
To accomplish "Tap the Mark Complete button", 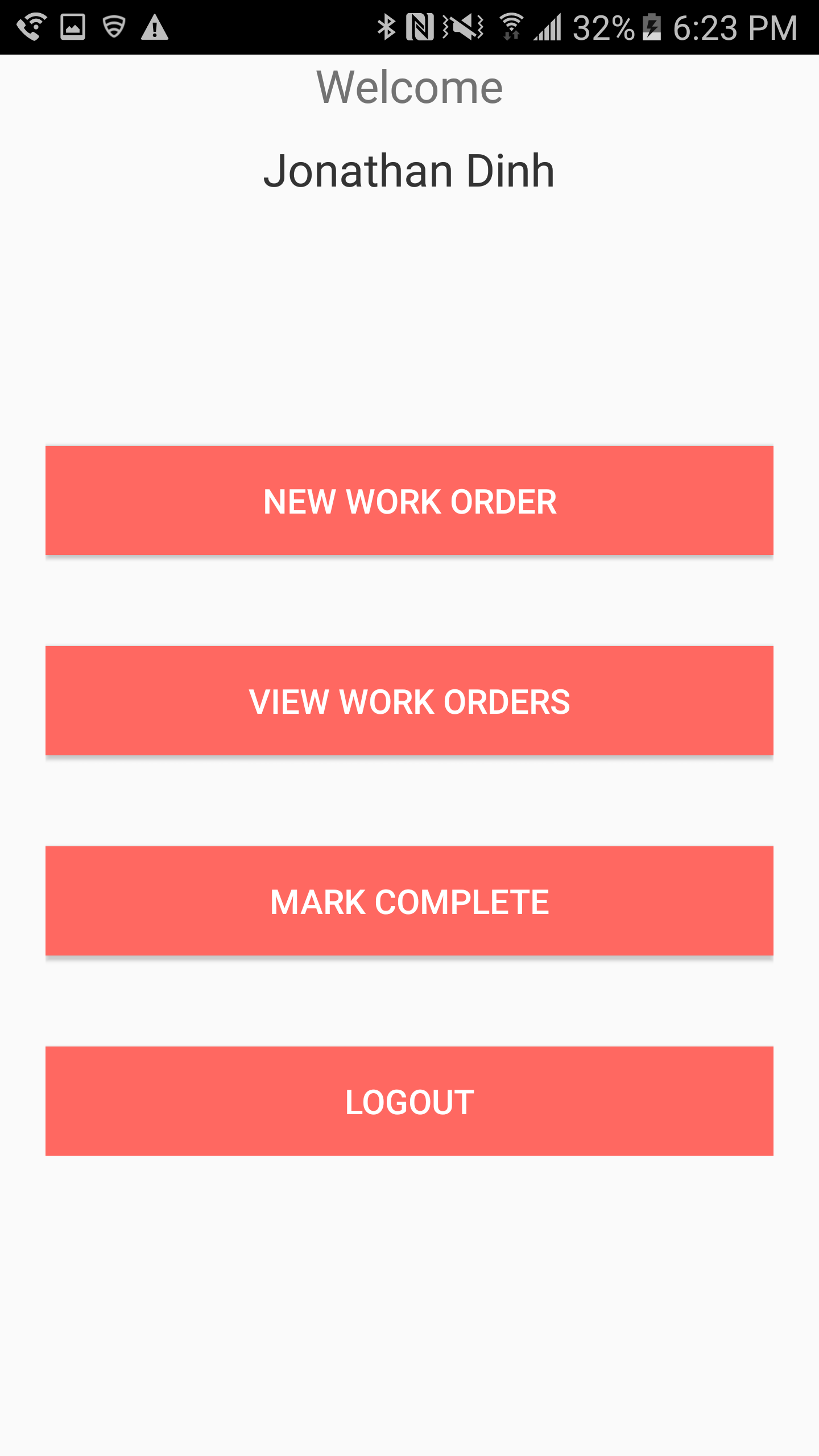I will (x=409, y=901).
